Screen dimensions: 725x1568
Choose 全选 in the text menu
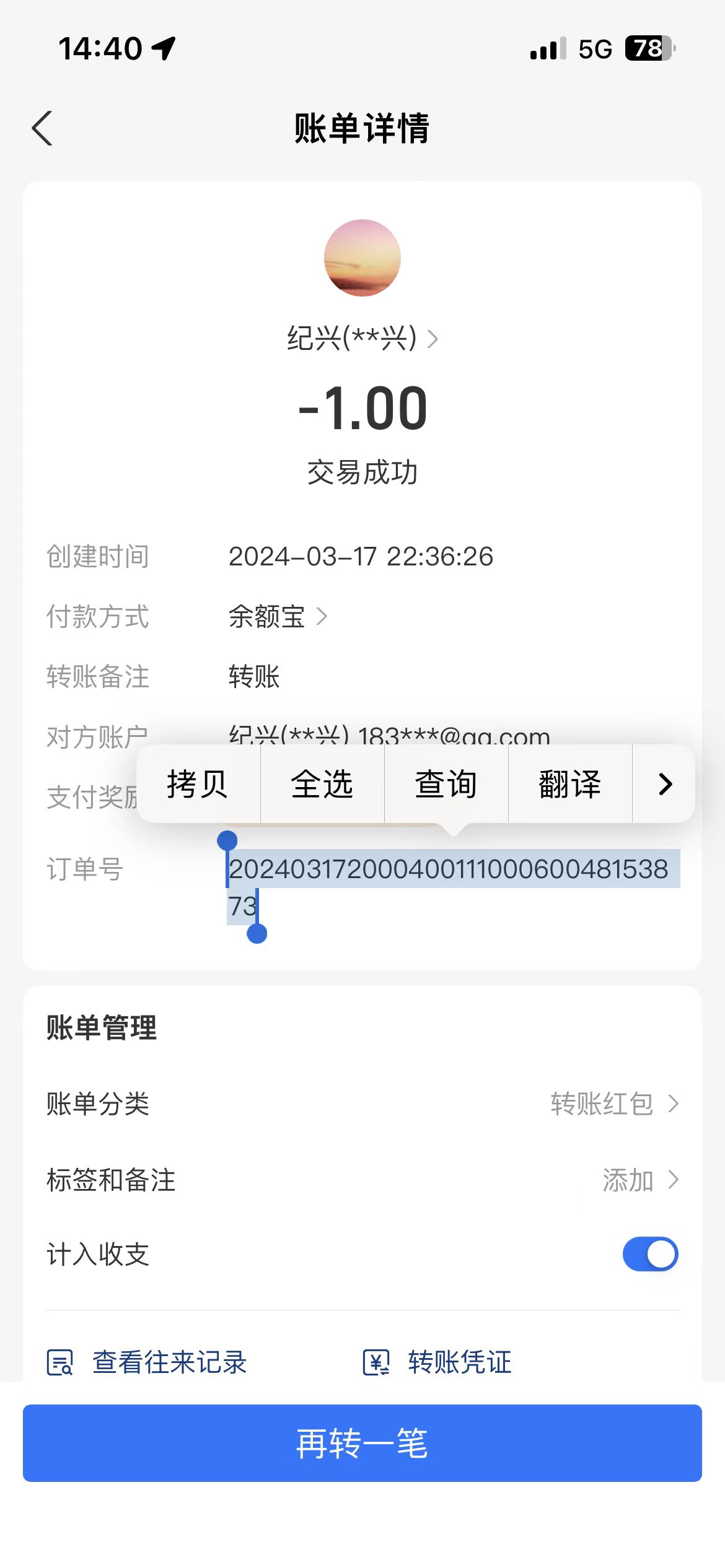322,784
